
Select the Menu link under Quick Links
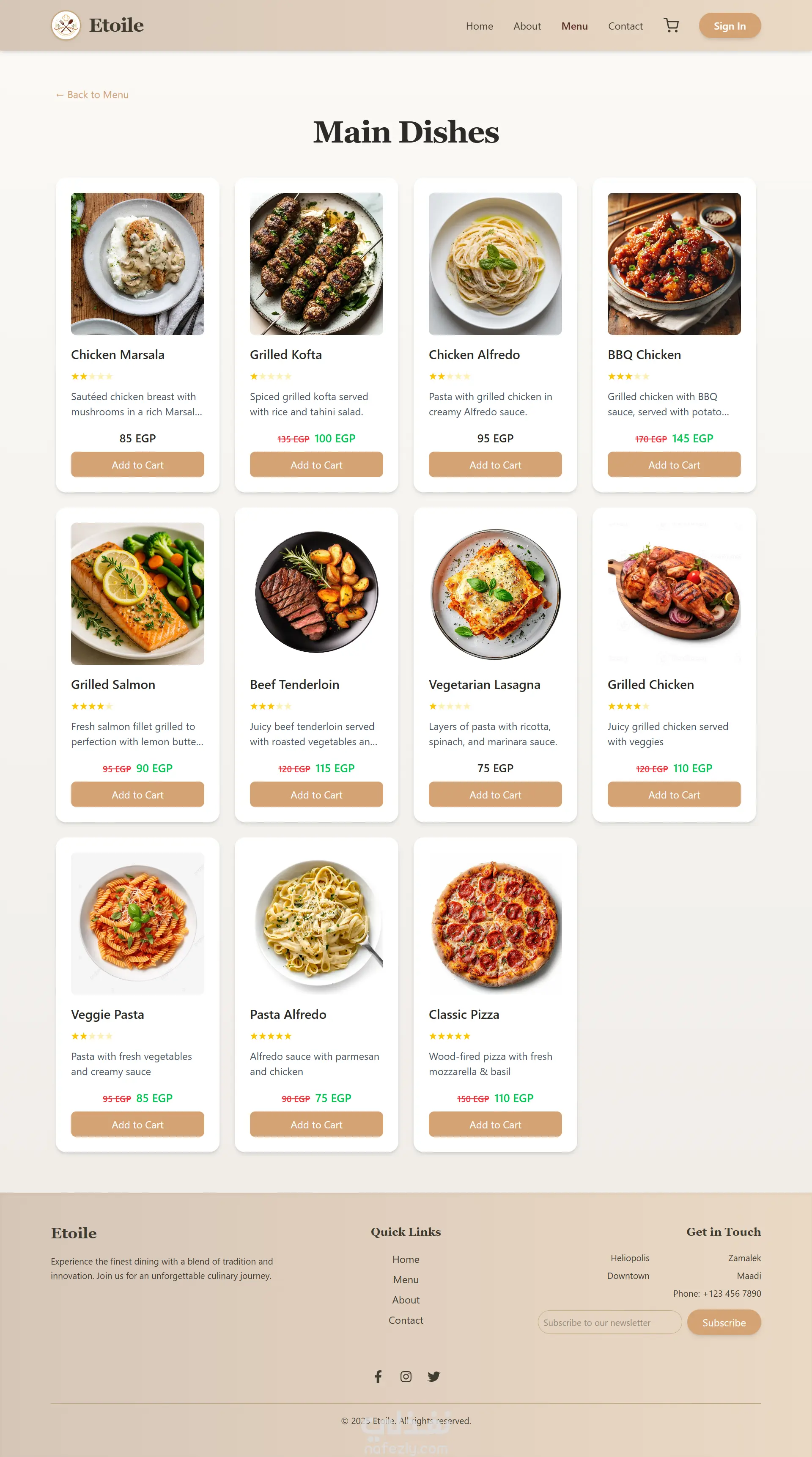tap(406, 1279)
